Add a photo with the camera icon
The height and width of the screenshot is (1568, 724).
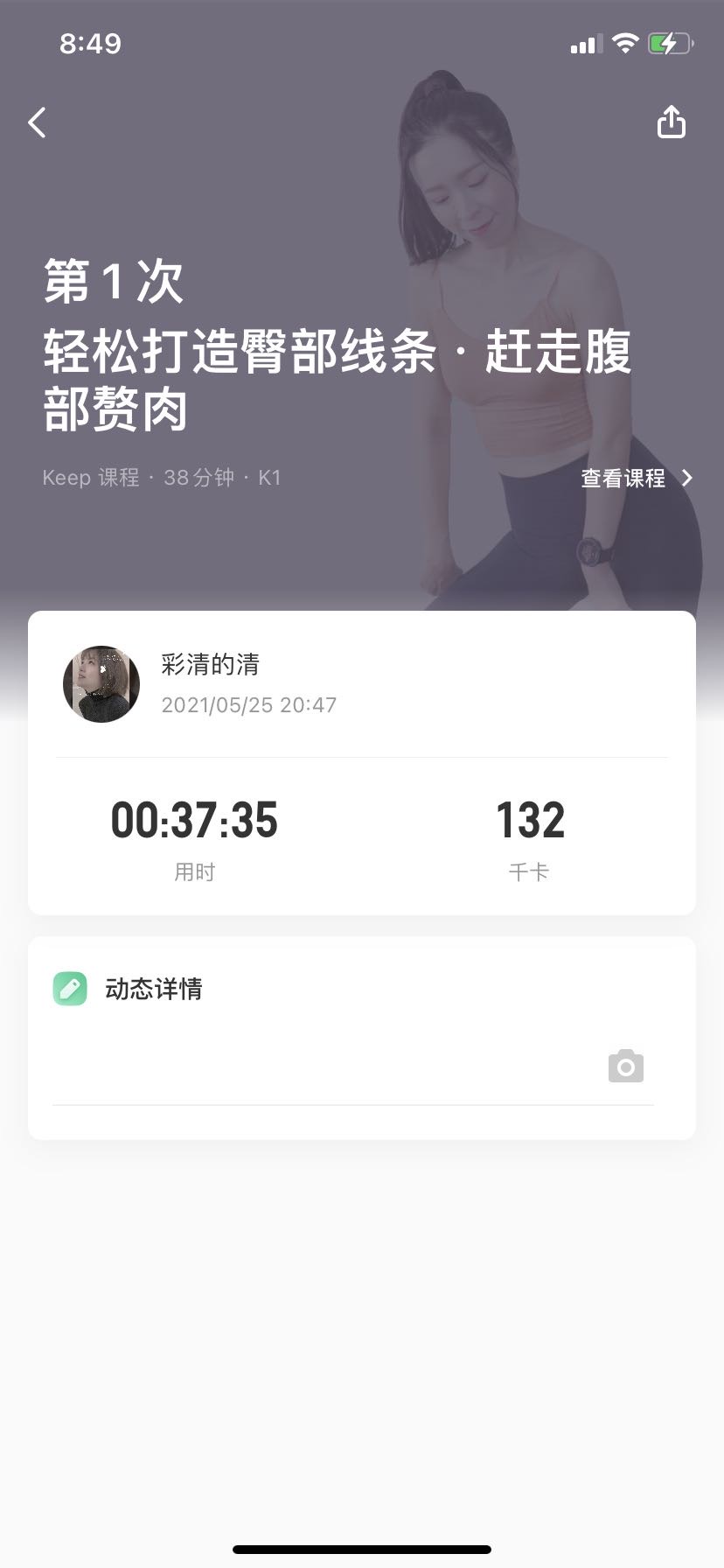[625, 1066]
